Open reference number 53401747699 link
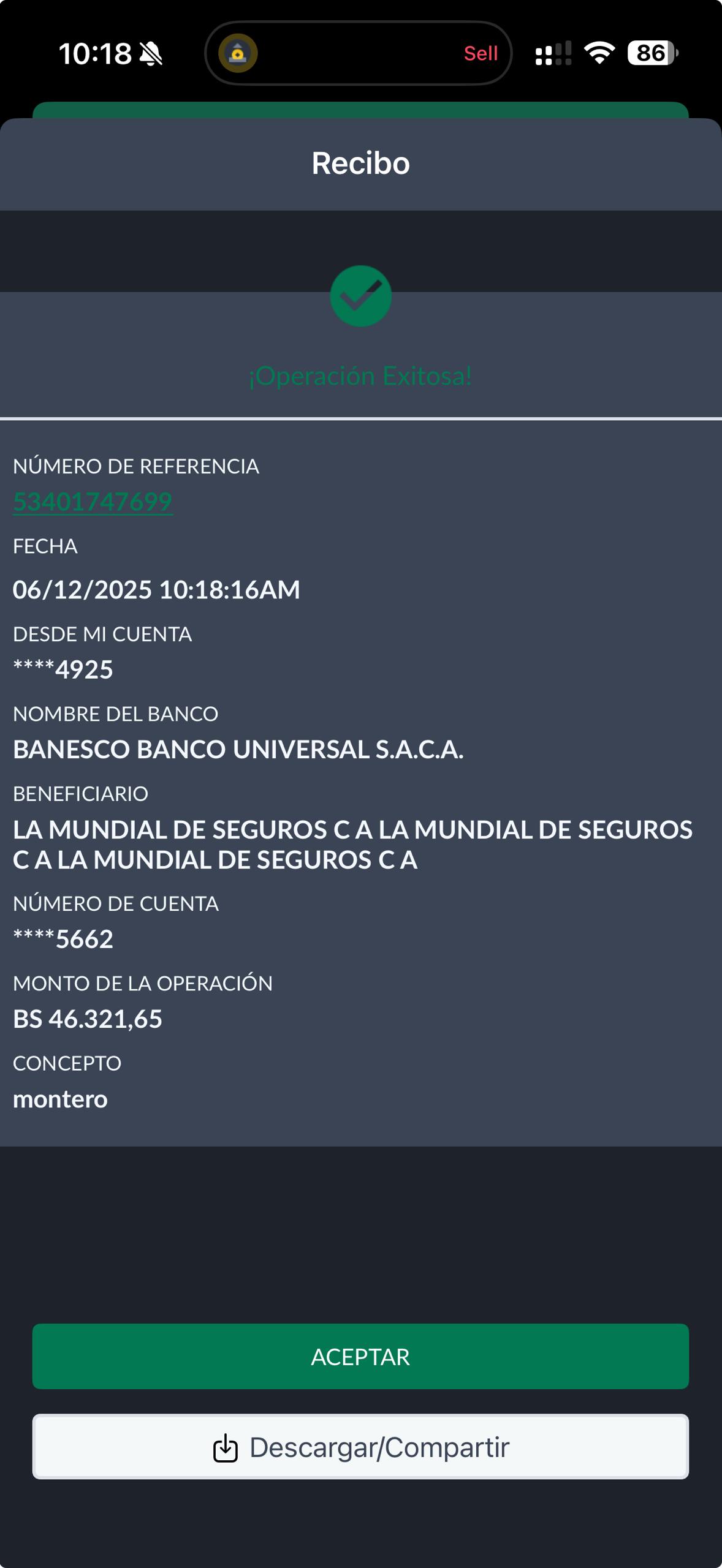 tap(93, 502)
